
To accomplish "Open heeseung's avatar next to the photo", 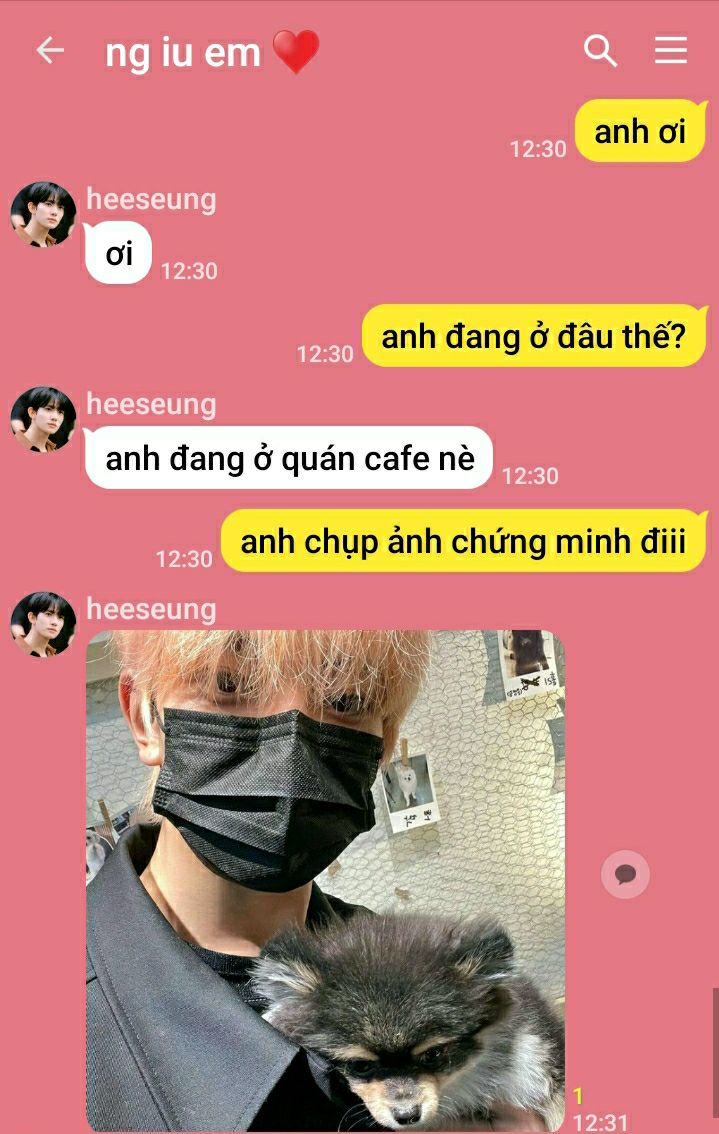I will (43, 624).
